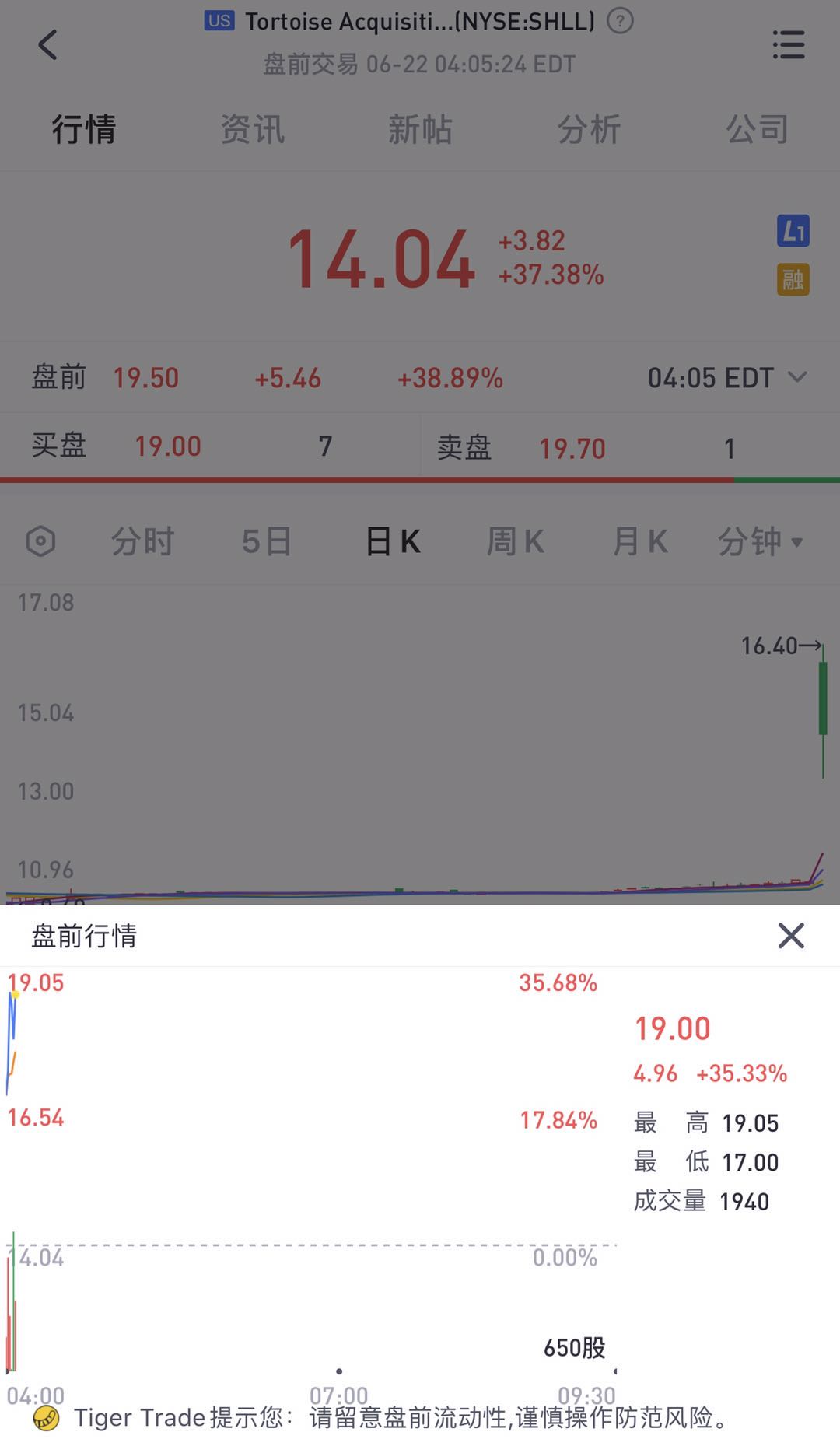The height and width of the screenshot is (1453, 840).
Task: Go back with the top-left arrow
Action: click(x=47, y=44)
